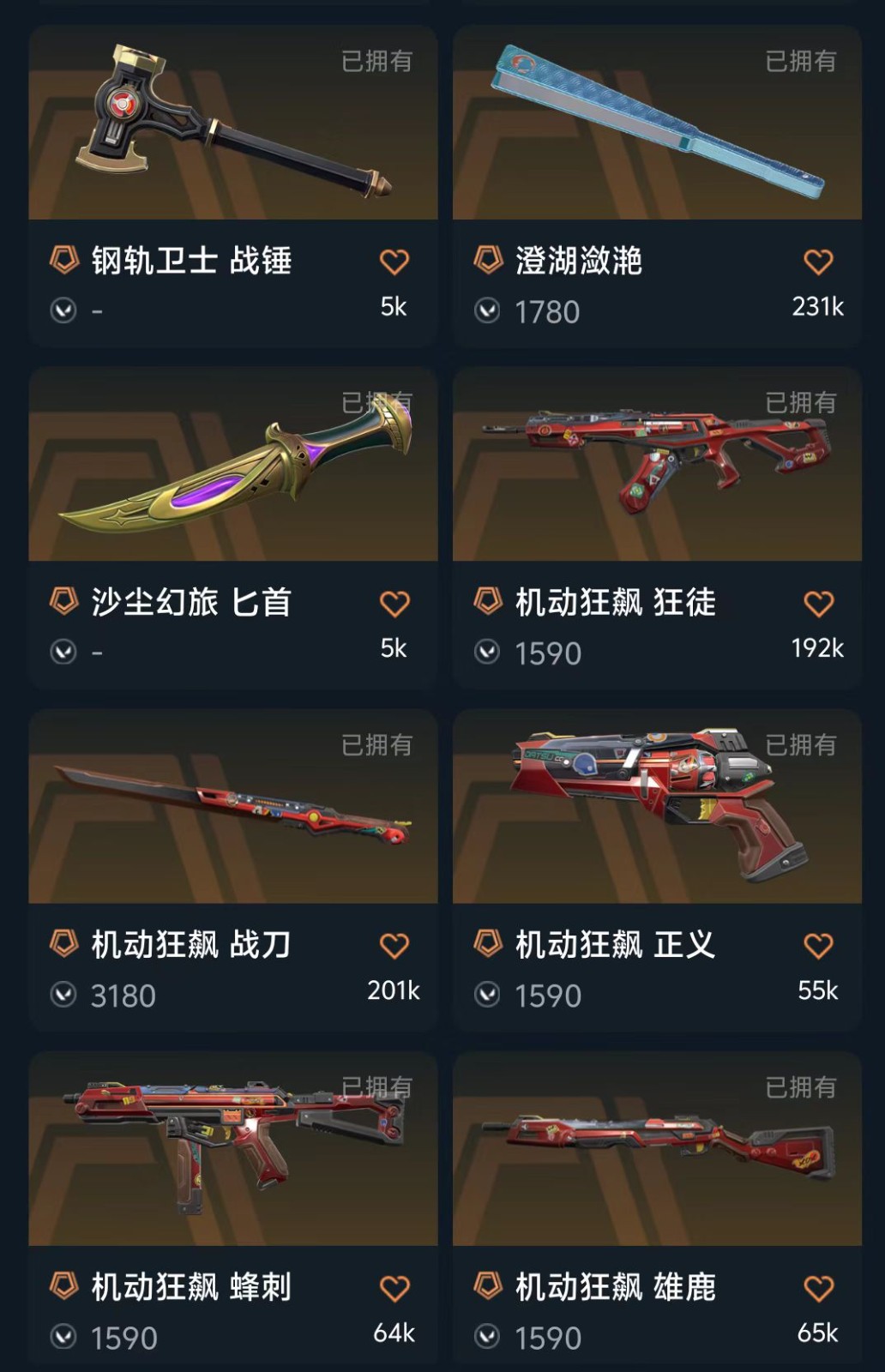Like the 钢轨卫士 战锤 skin

pos(394,262)
